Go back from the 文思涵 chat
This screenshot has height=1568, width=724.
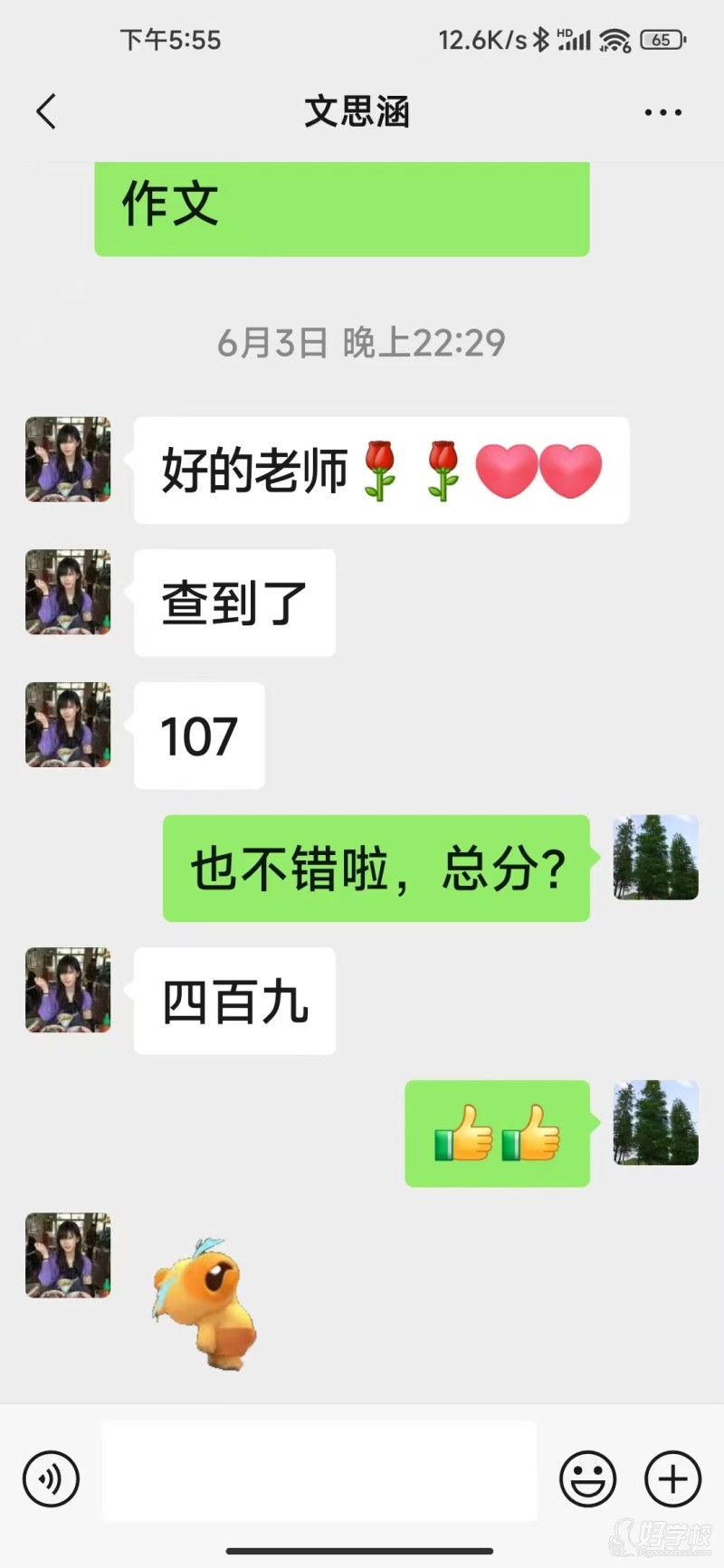pos(46,112)
